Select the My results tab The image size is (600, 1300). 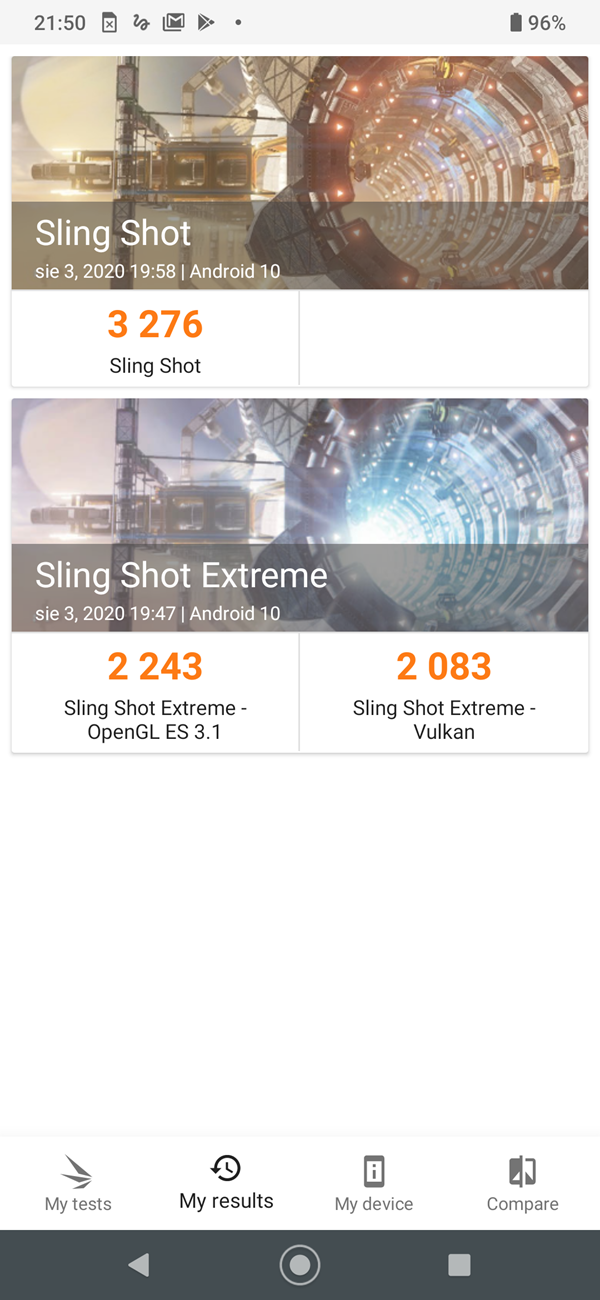[226, 1183]
